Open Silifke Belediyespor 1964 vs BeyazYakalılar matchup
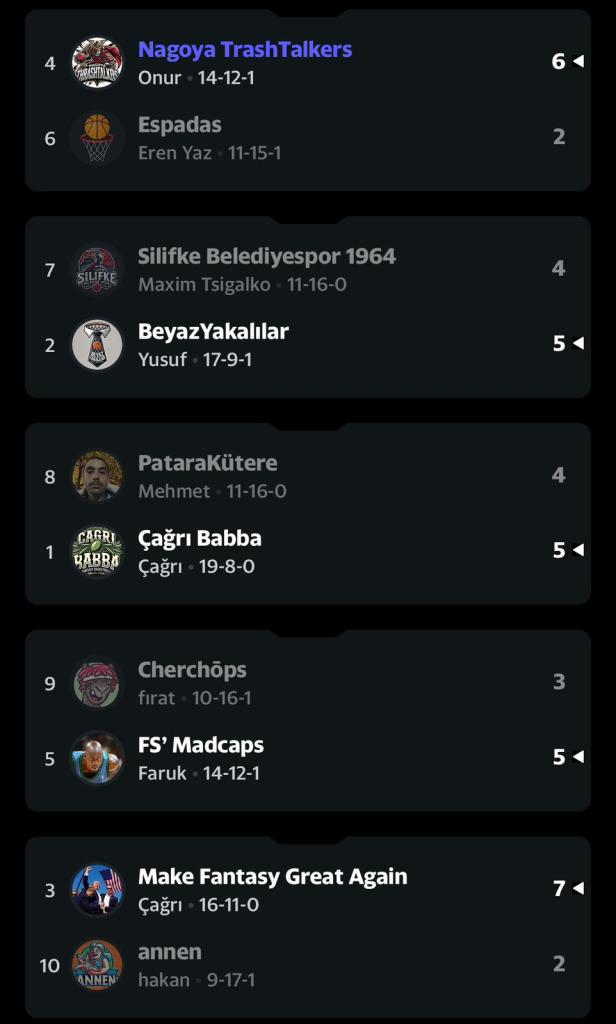Viewport: 616px width, 1024px height. click(308, 307)
